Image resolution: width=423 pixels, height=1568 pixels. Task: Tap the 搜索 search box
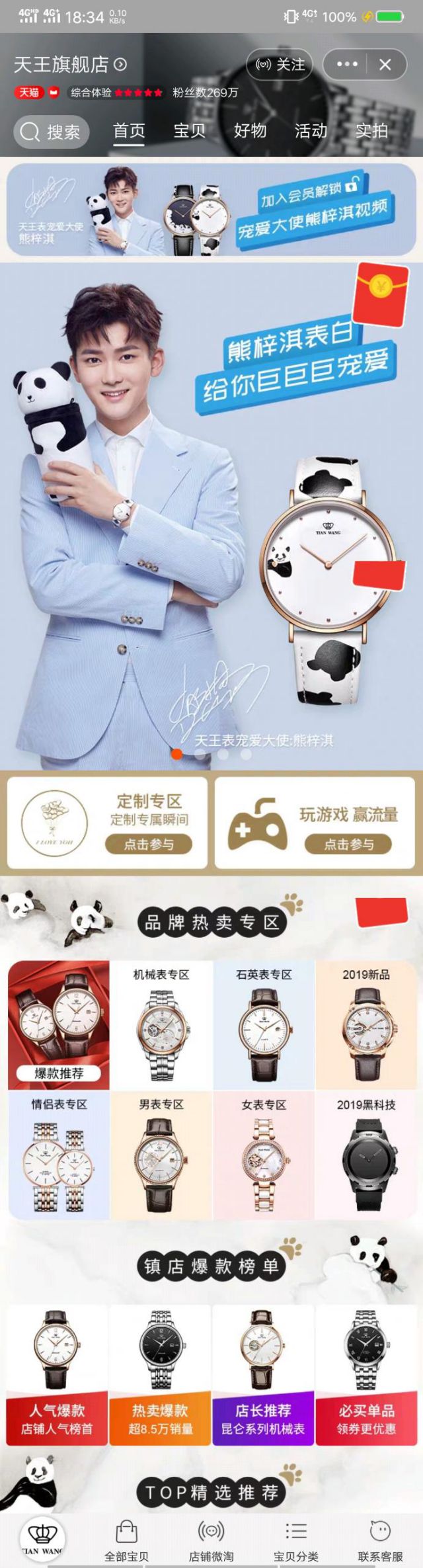[52, 132]
